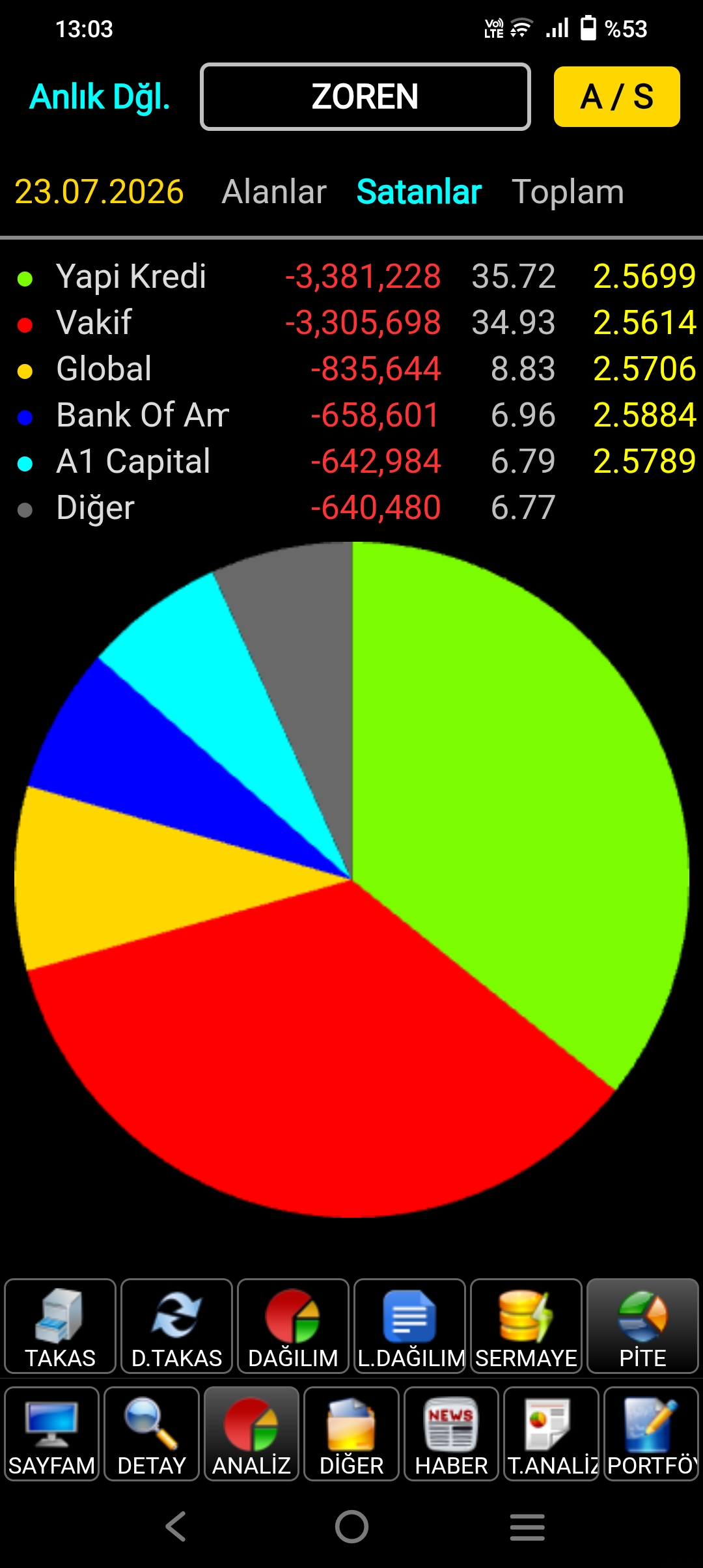Show the DAĞILIM analysis

point(294,1326)
